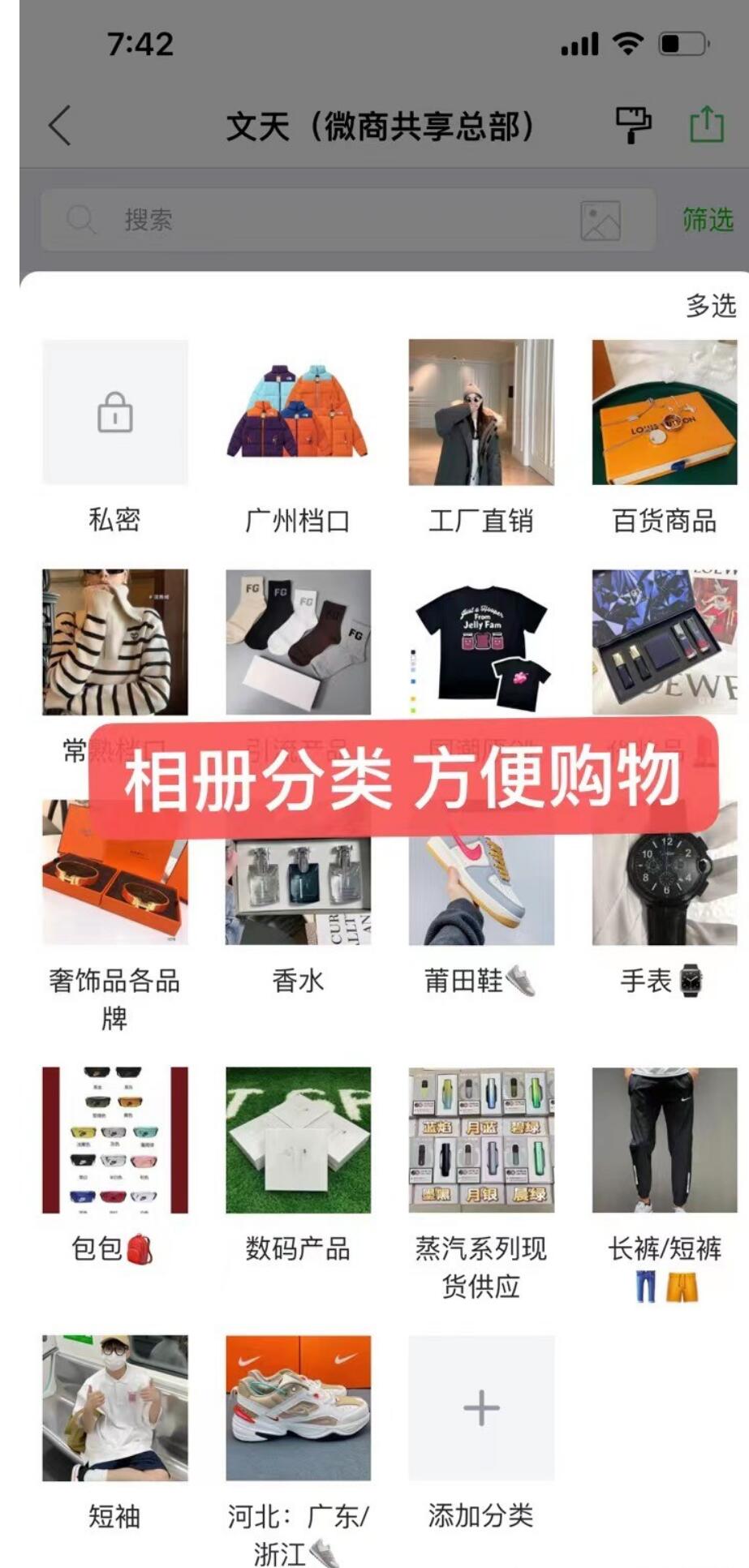Open the 私密 locked category
Viewport: 749px width, 1568px height.
tap(115, 412)
